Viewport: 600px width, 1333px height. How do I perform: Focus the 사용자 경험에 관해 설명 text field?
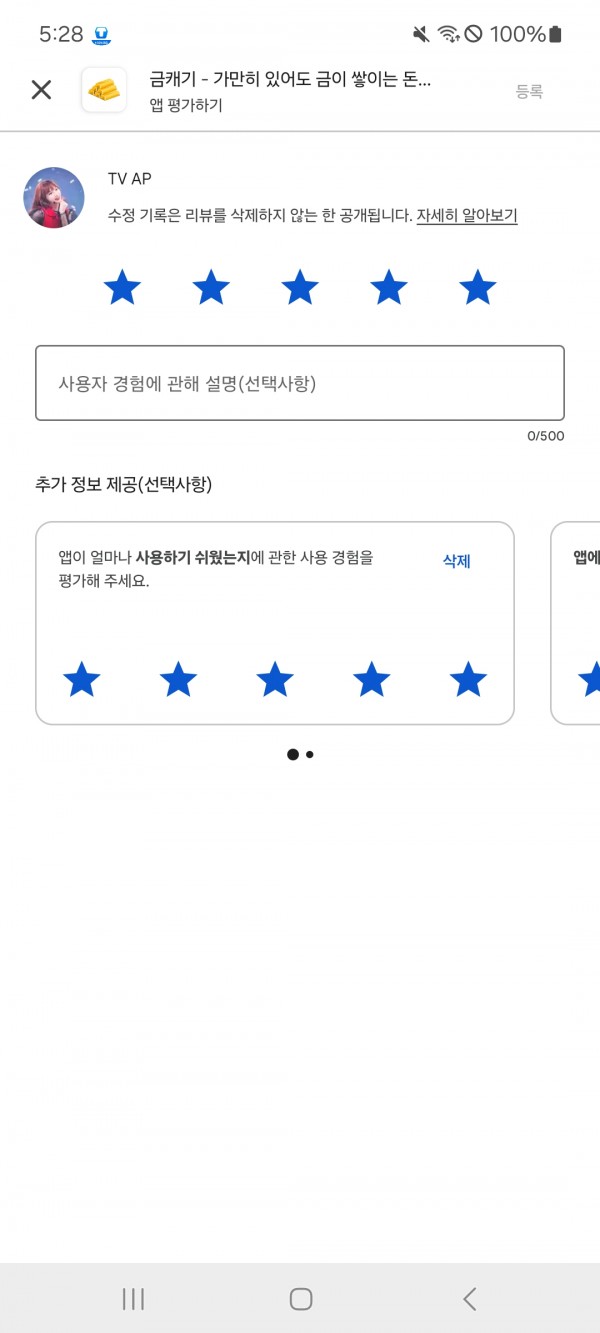[300, 383]
